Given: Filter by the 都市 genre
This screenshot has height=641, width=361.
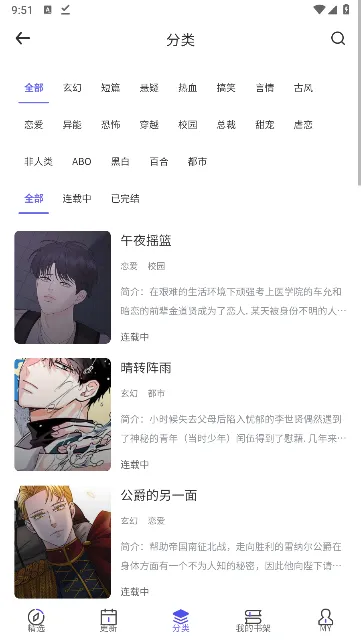Looking at the screenshot, I should point(197,161).
